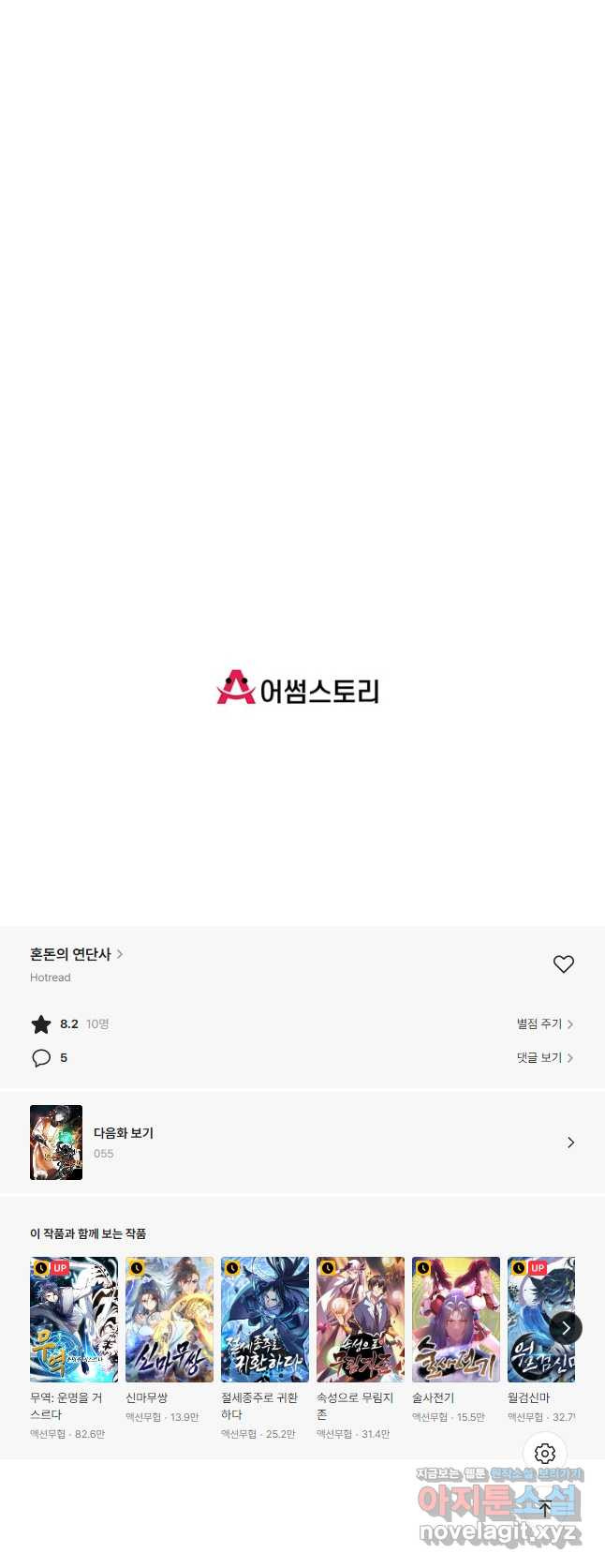Jump back to the top of the page

point(545,1508)
